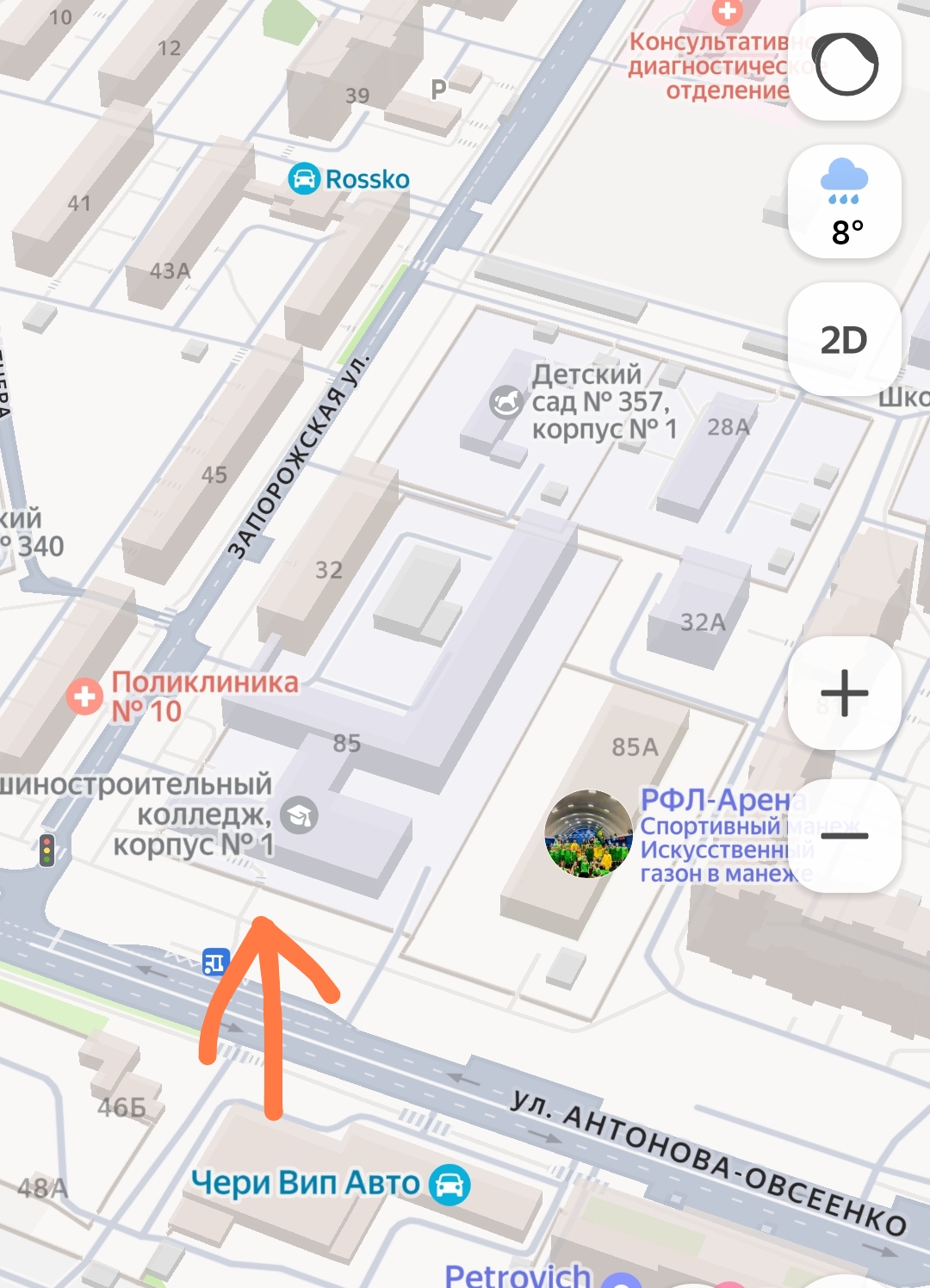Toggle the map to 2D view
Viewport: 930px width, 1288px height.
point(844,339)
